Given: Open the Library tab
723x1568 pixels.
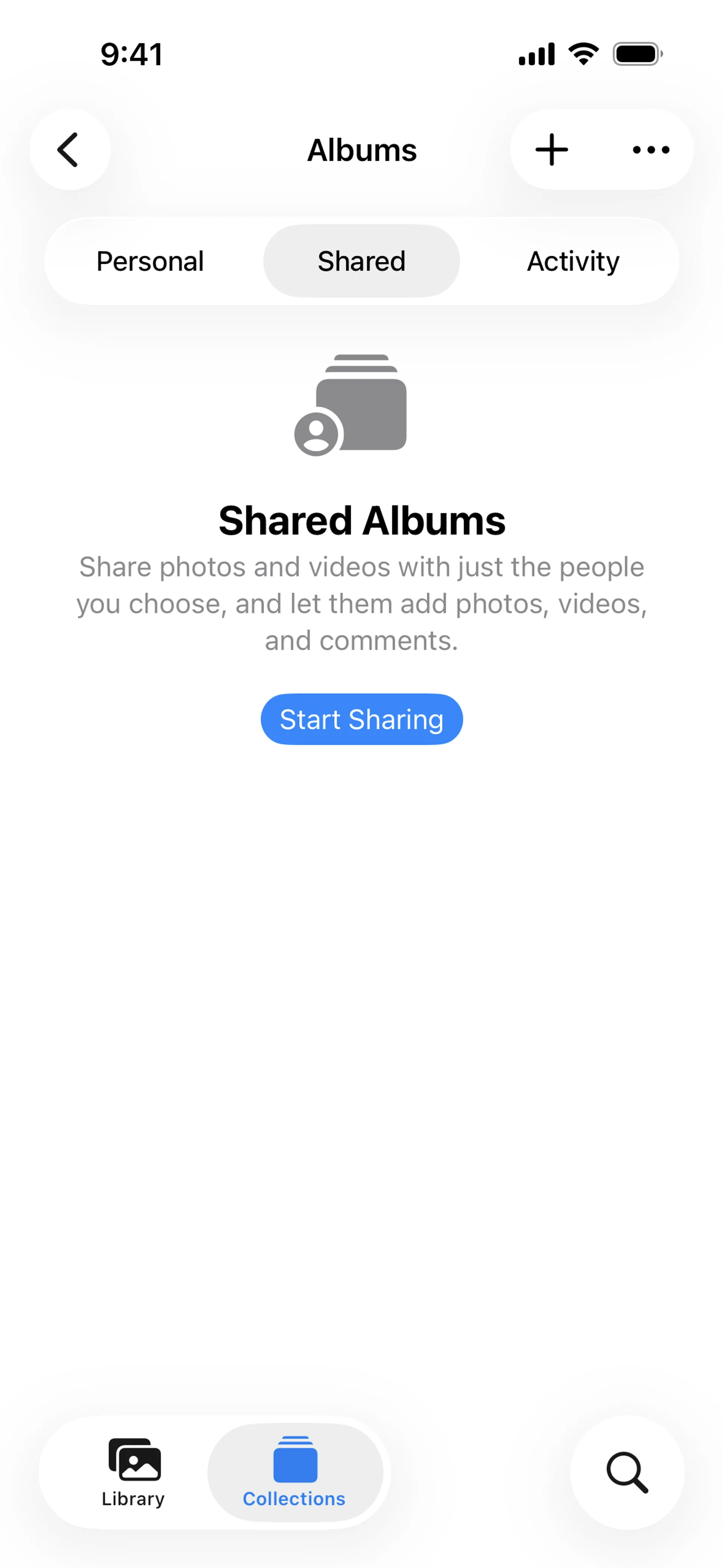Looking at the screenshot, I should pyautogui.click(x=133, y=1472).
